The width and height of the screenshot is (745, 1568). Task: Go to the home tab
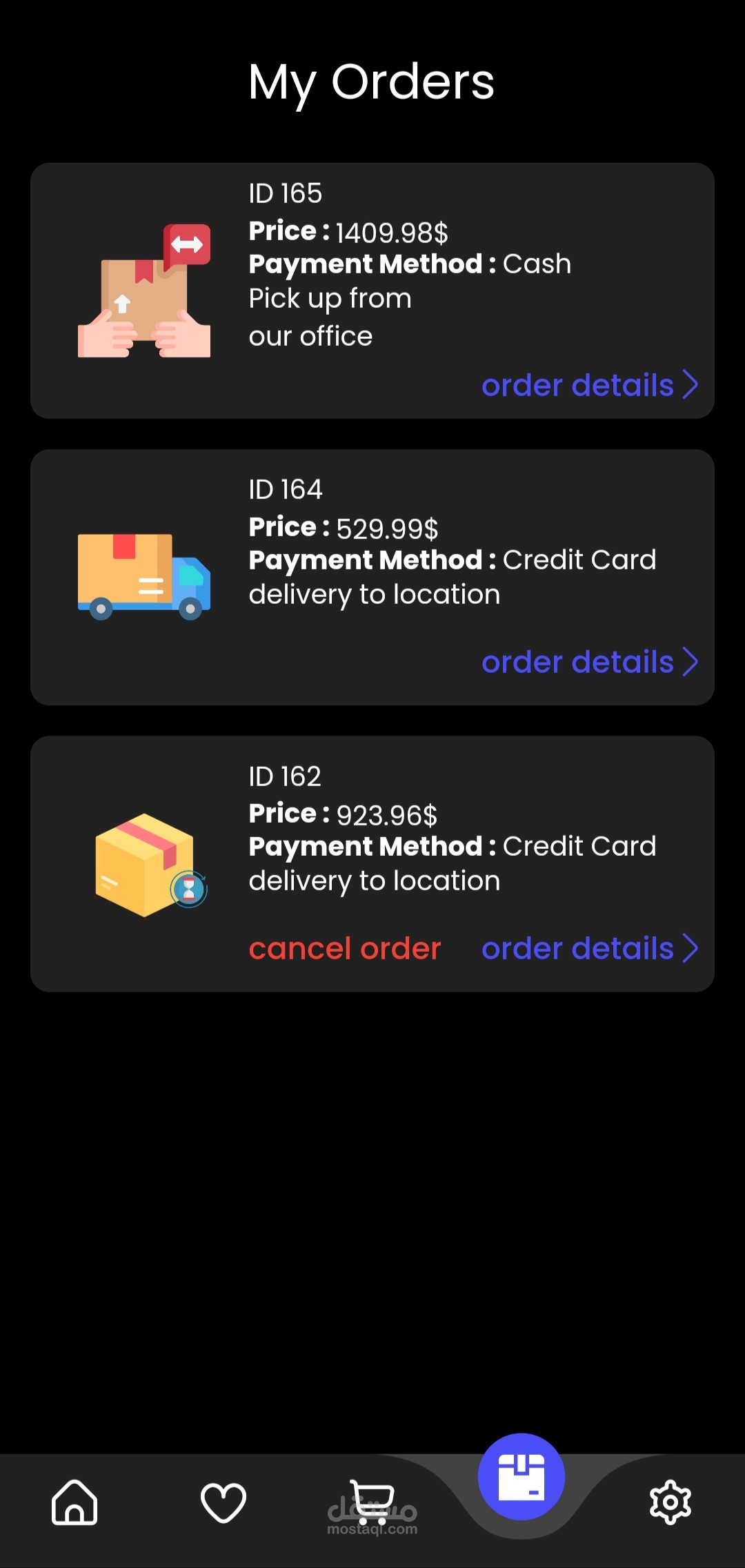point(74,1502)
